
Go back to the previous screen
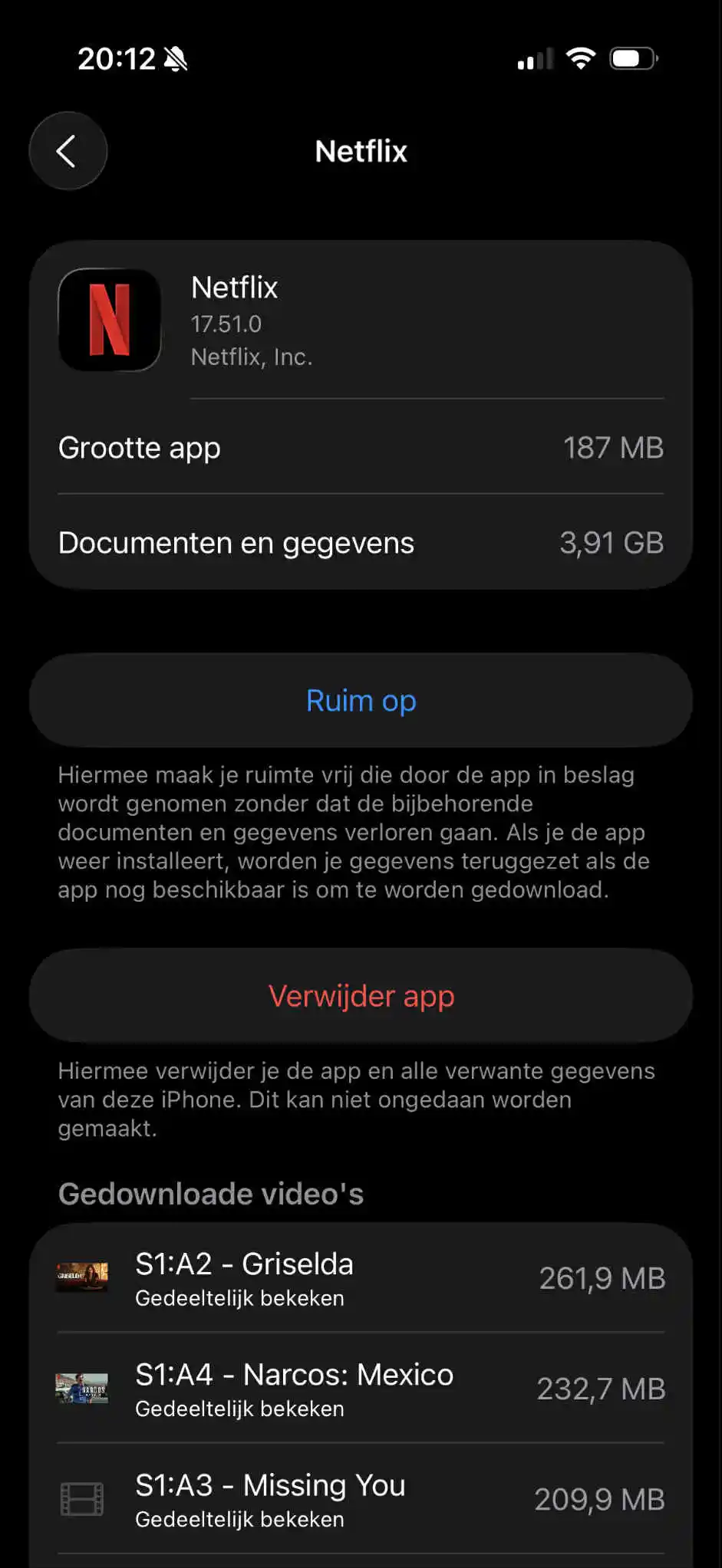[x=68, y=151]
